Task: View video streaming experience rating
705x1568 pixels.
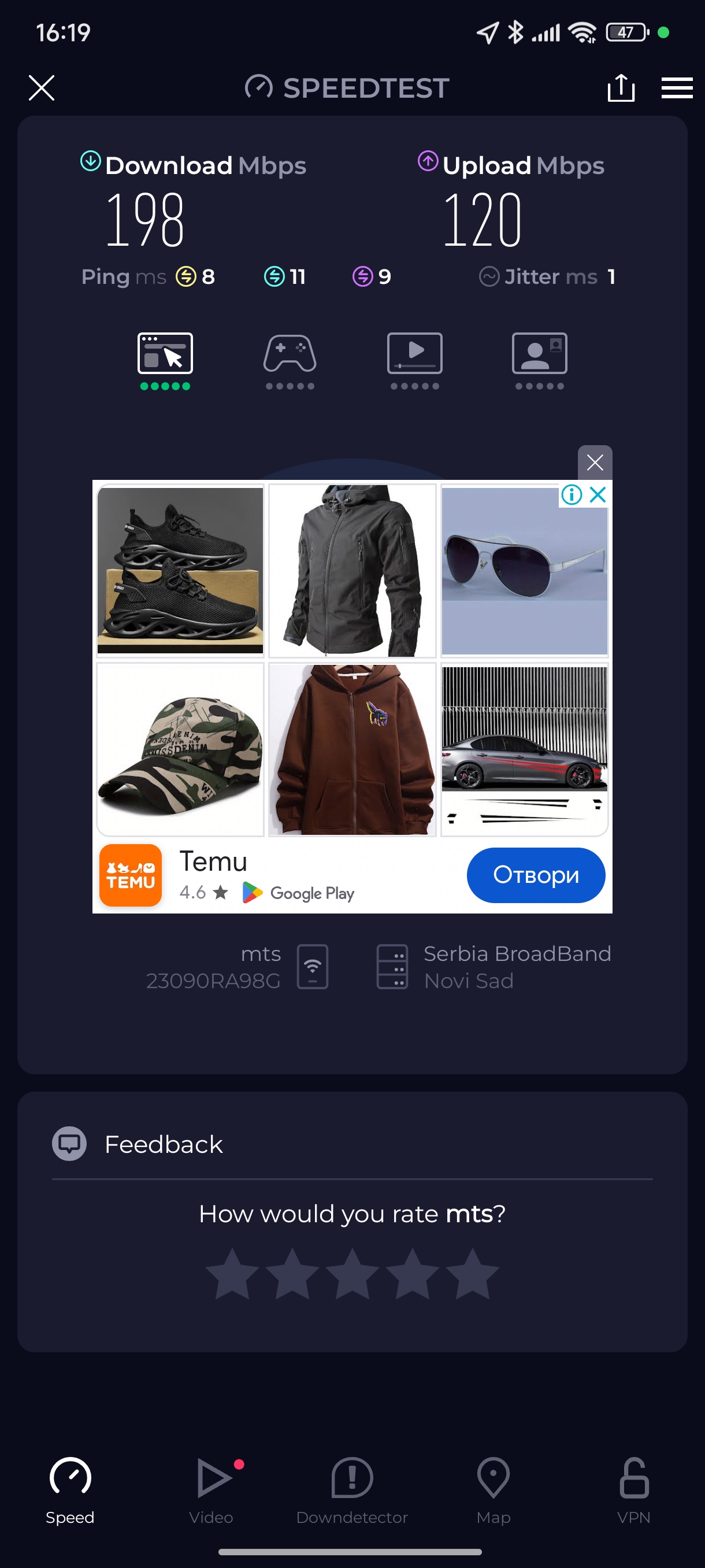Action: (415, 360)
